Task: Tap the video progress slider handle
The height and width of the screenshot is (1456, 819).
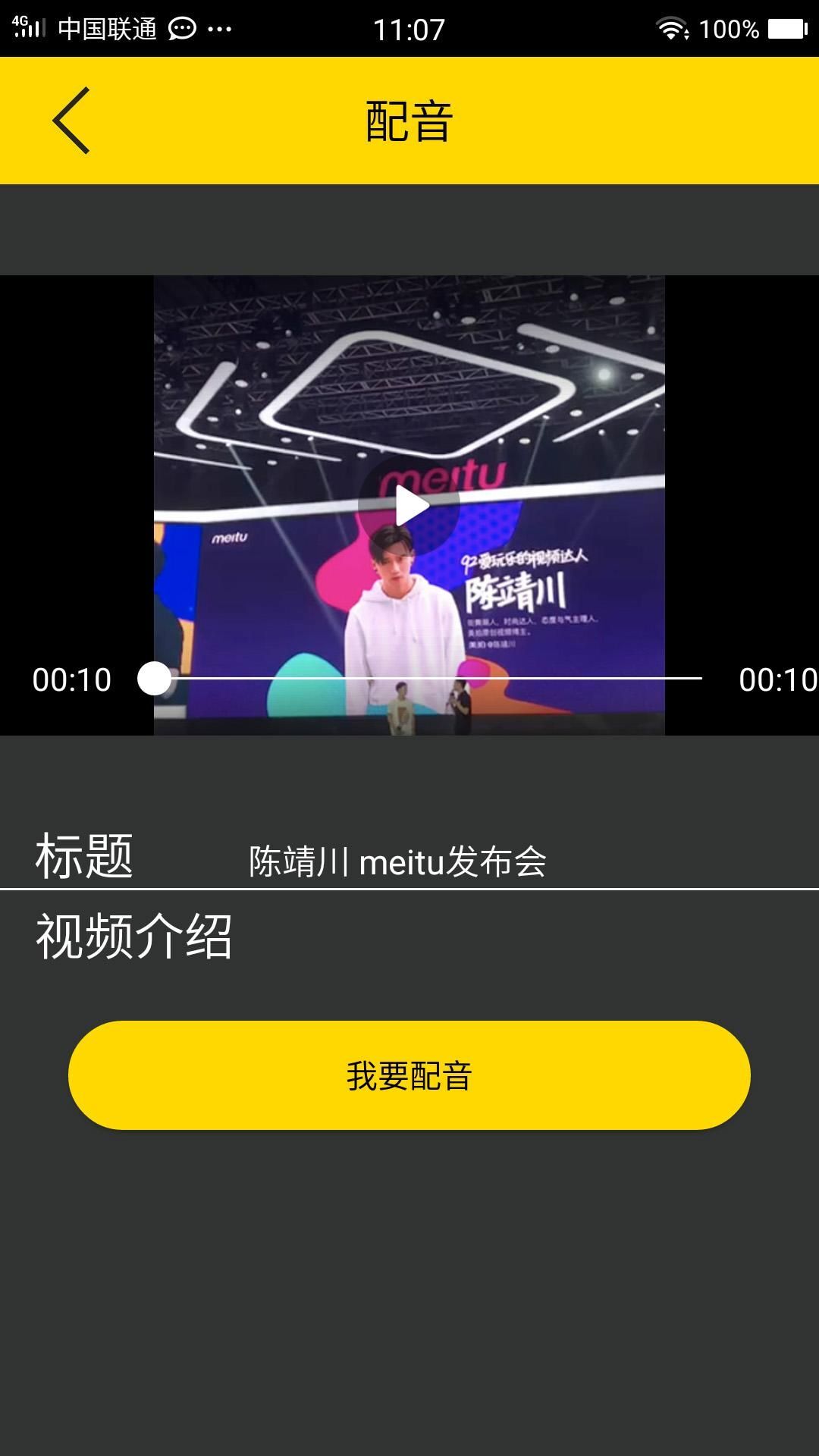Action: [154, 678]
